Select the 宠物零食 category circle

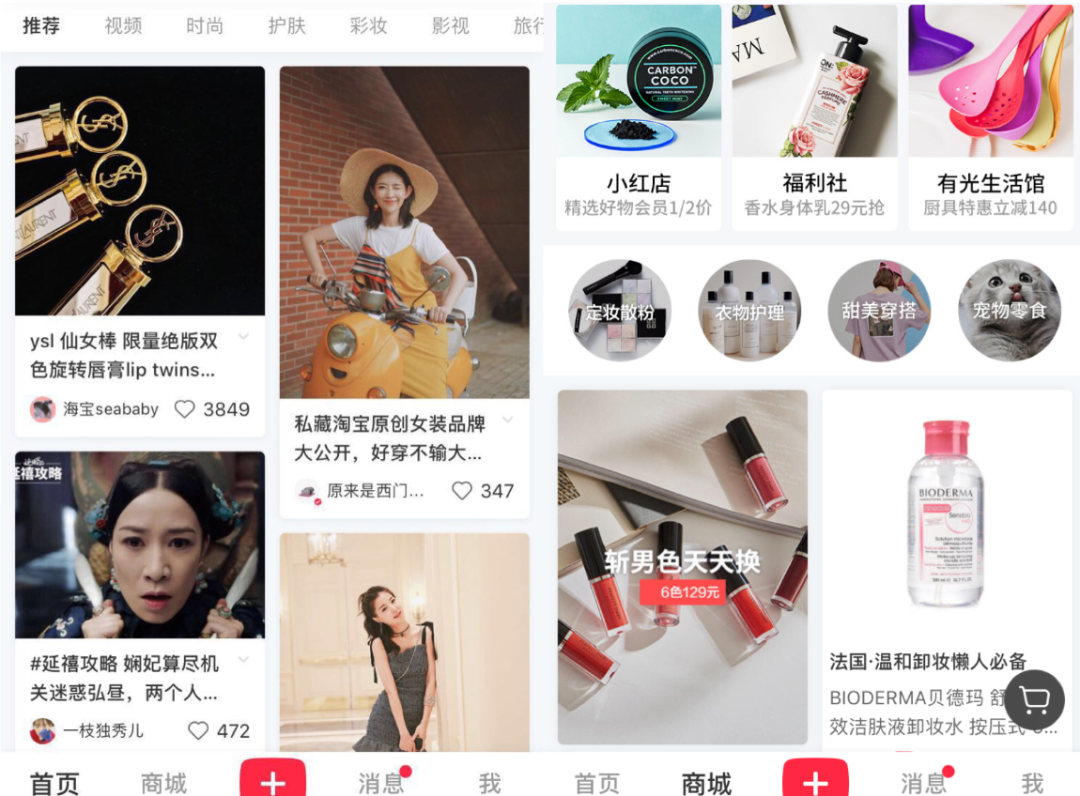click(x=1009, y=311)
